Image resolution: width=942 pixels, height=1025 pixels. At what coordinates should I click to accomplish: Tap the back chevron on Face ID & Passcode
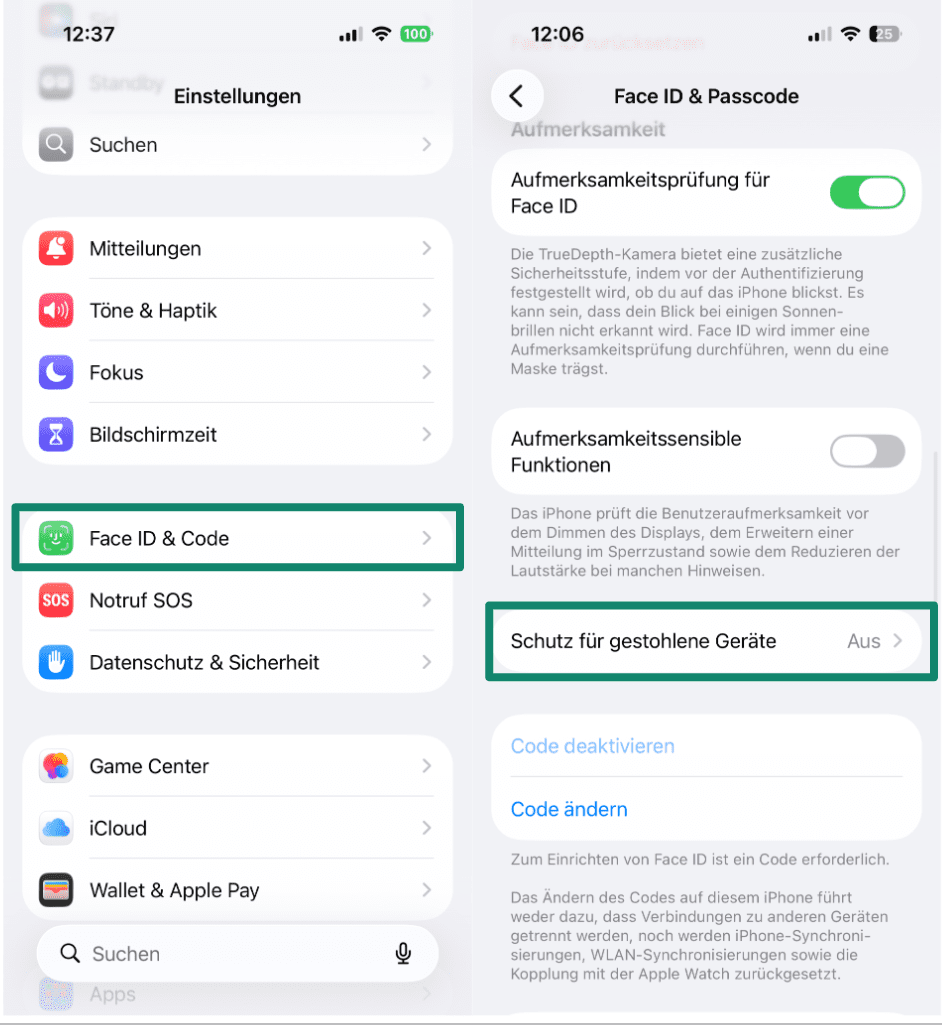point(517,95)
